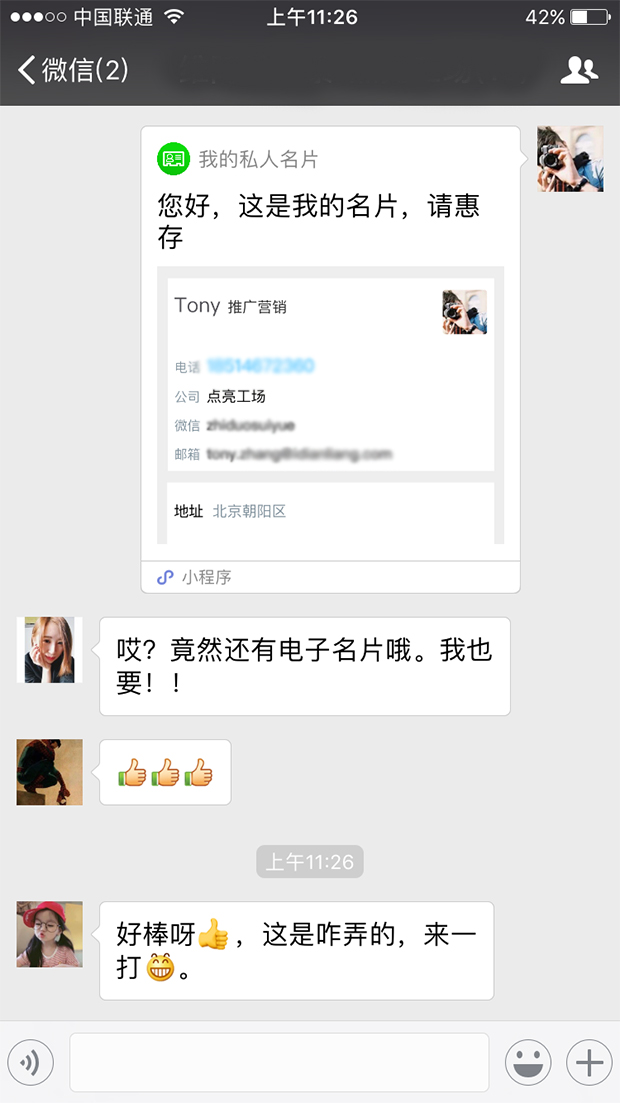Open the group members icon

(579, 70)
